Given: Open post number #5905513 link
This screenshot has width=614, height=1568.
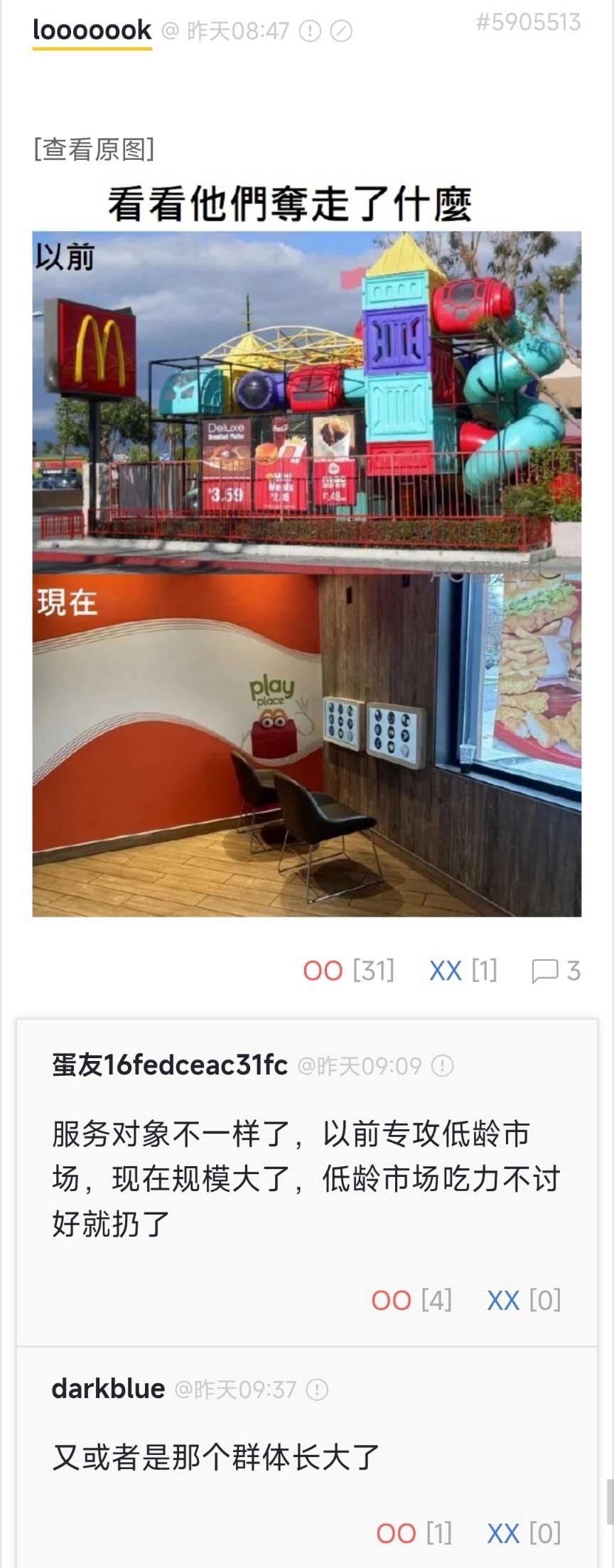Looking at the screenshot, I should click(x=528, y=23).
